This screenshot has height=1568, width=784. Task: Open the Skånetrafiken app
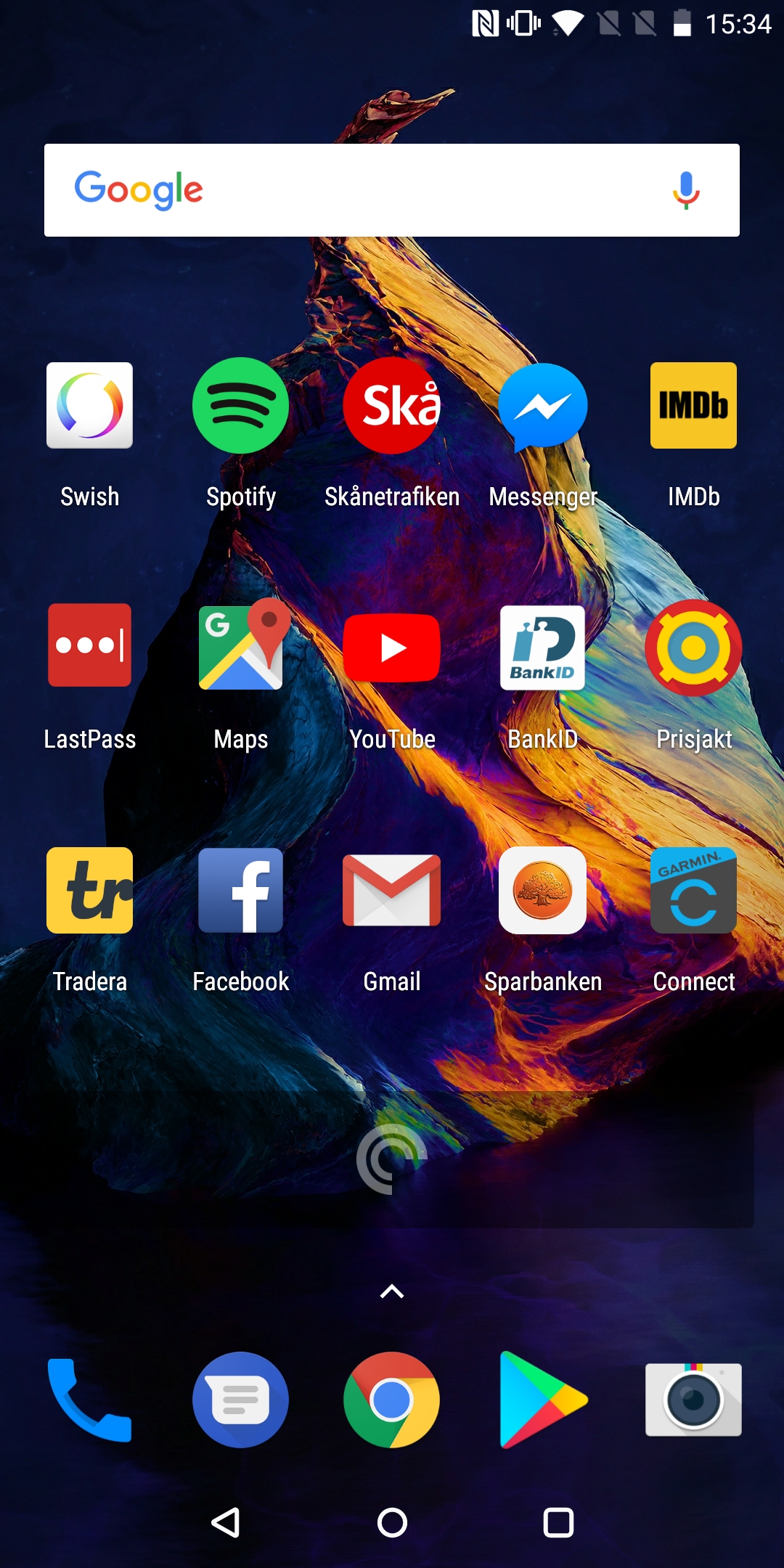[391, 406]
